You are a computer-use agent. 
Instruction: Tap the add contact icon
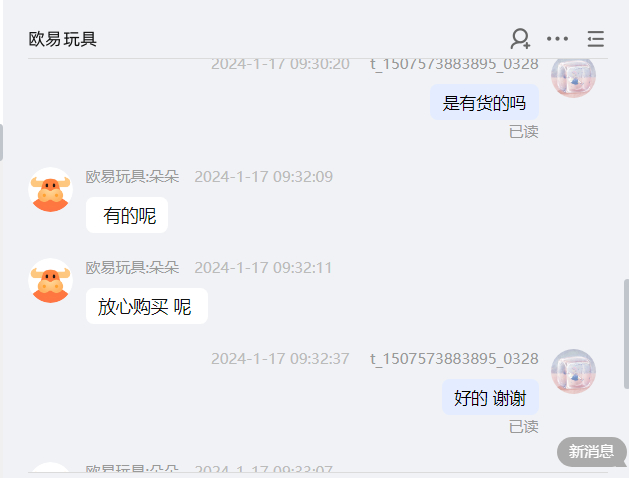coord(520,39)
